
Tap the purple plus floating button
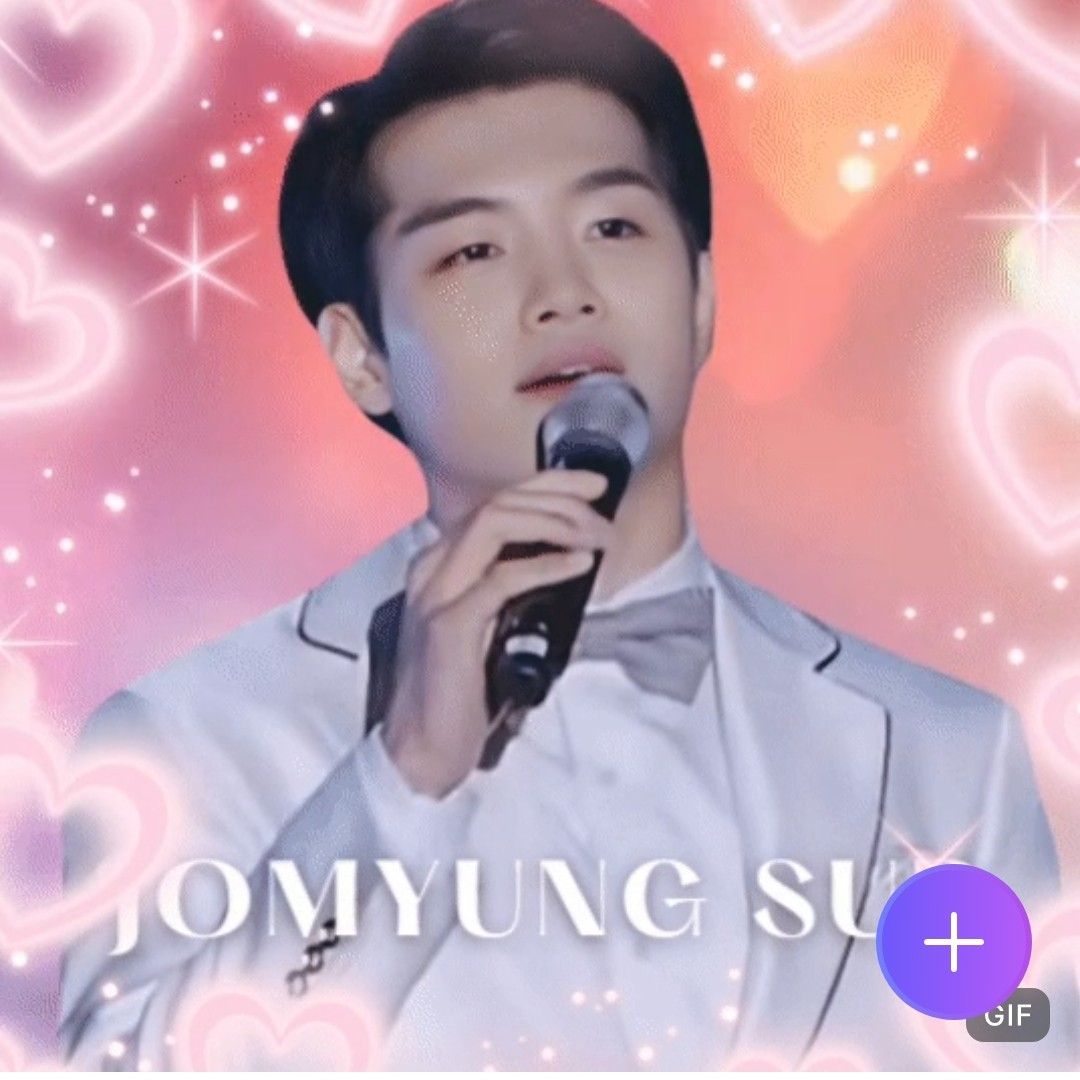(953, 941)
